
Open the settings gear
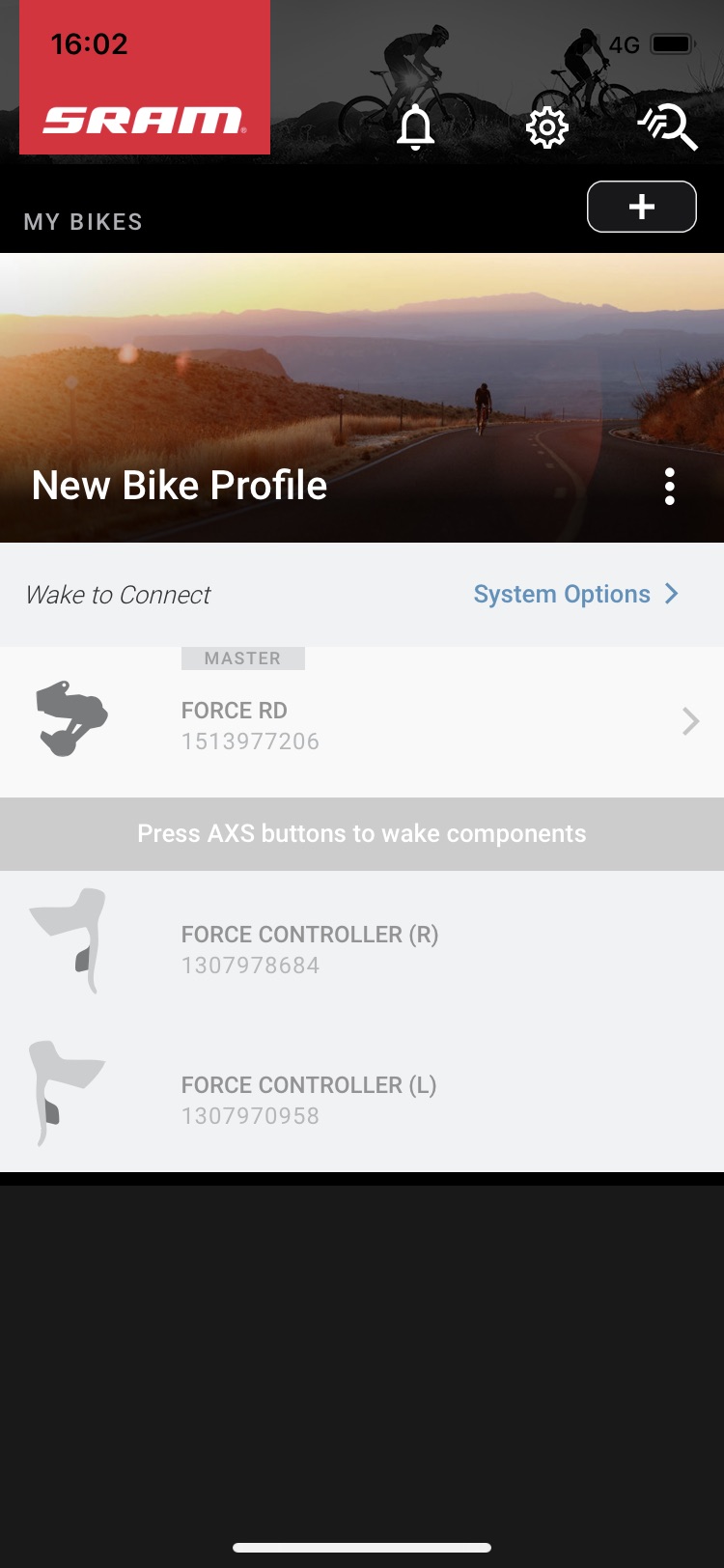pyautogui.click(x=546, y=127)
